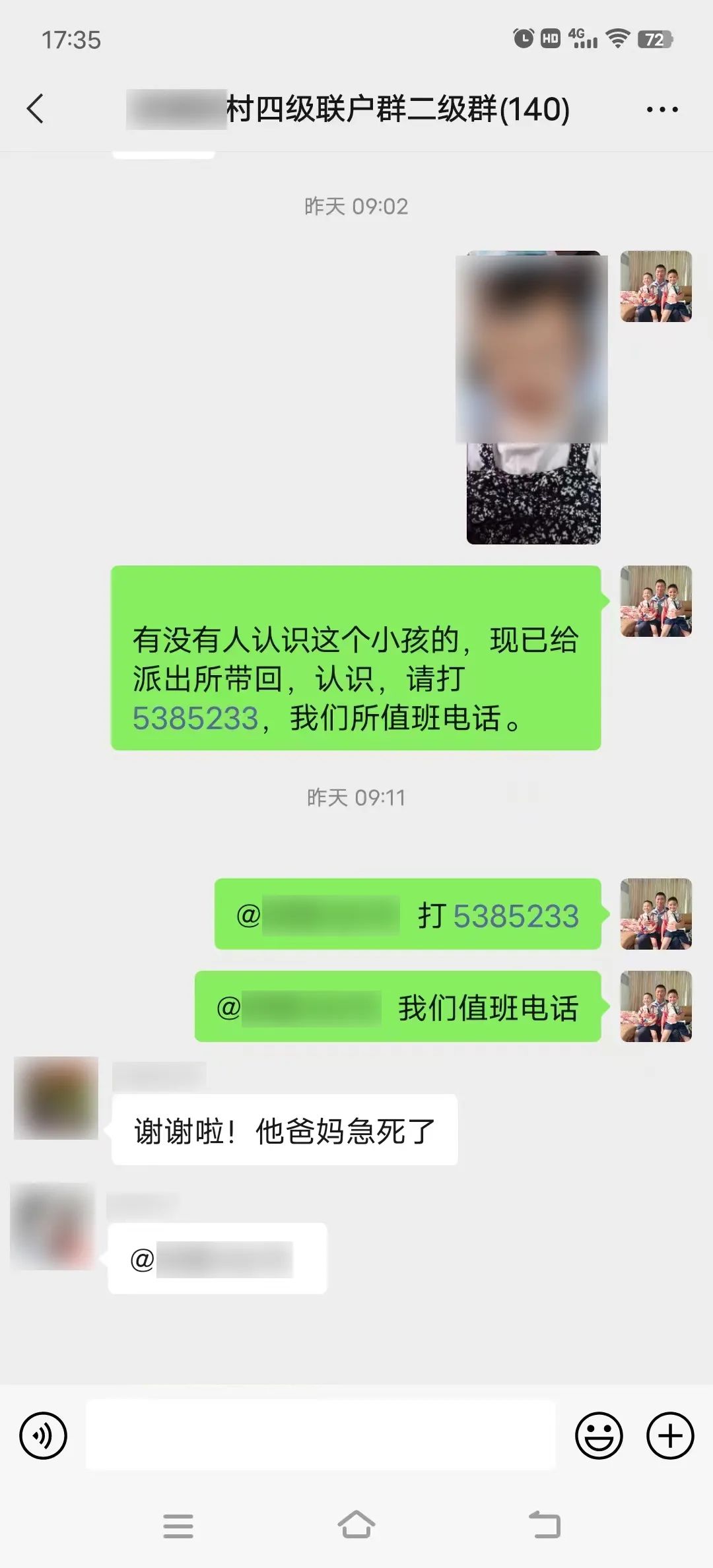This screenshot has height=1568, width=713.
Task: Switch to voice message input
Action: (44, 1435)
